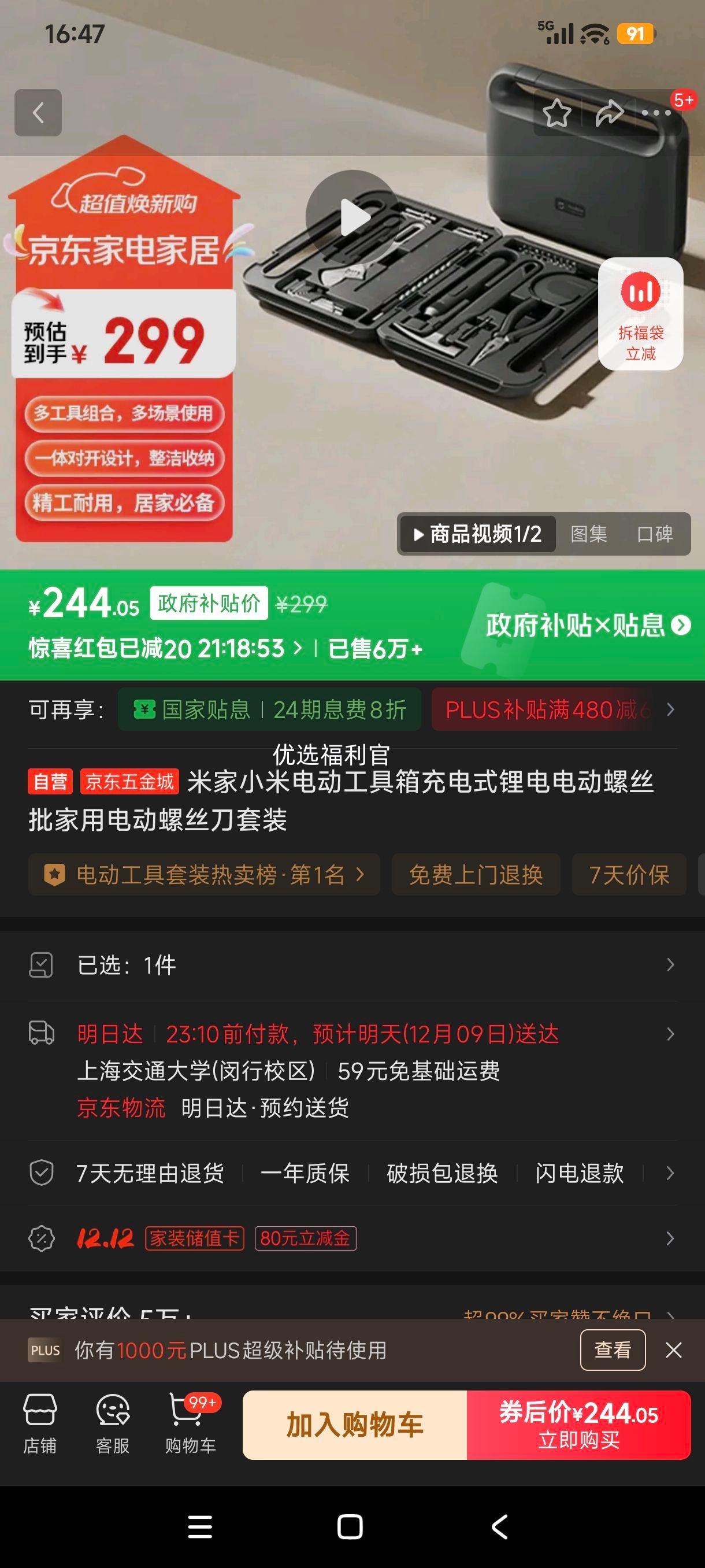
Task: Open the 电动工具套装热卖榜·第1名 ranking link
Action: [207, 875]
